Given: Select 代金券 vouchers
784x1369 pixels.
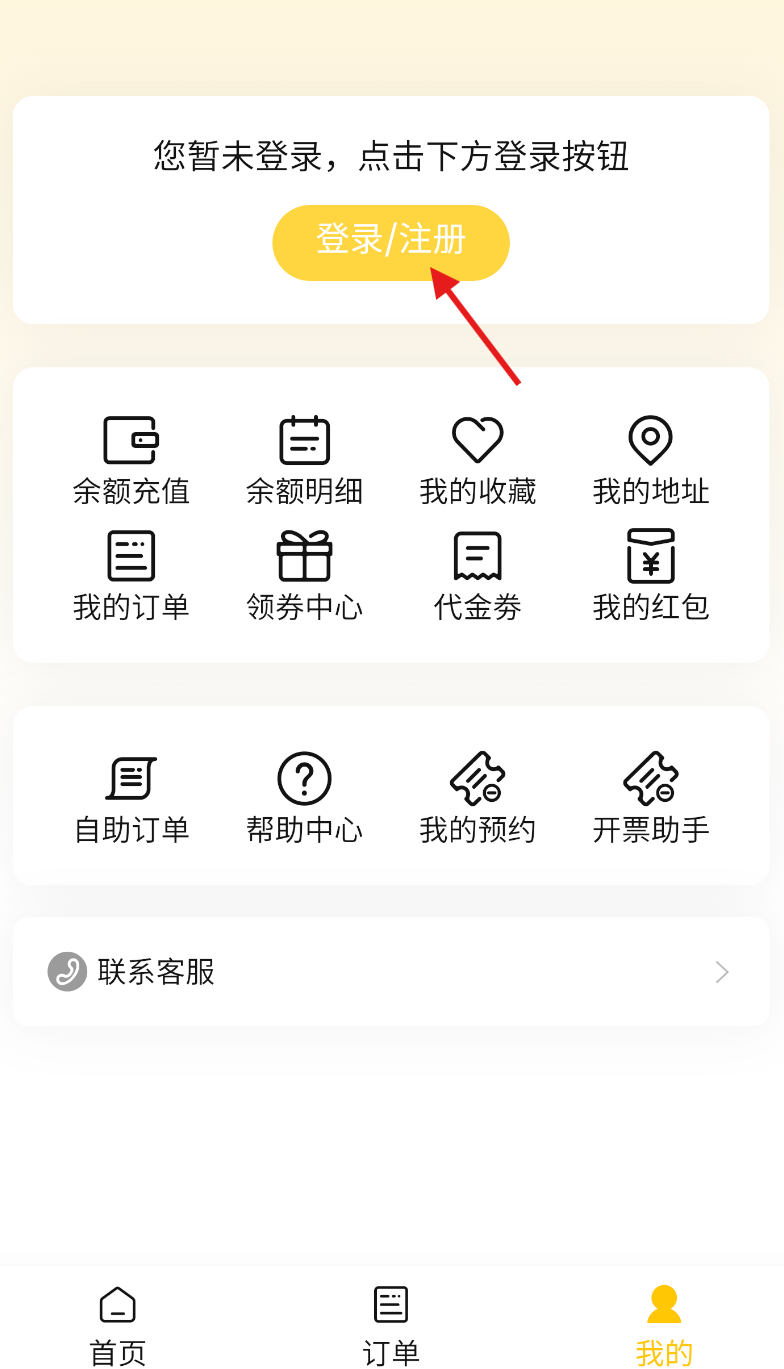Looking at the screenshot, I should (478, 576).
